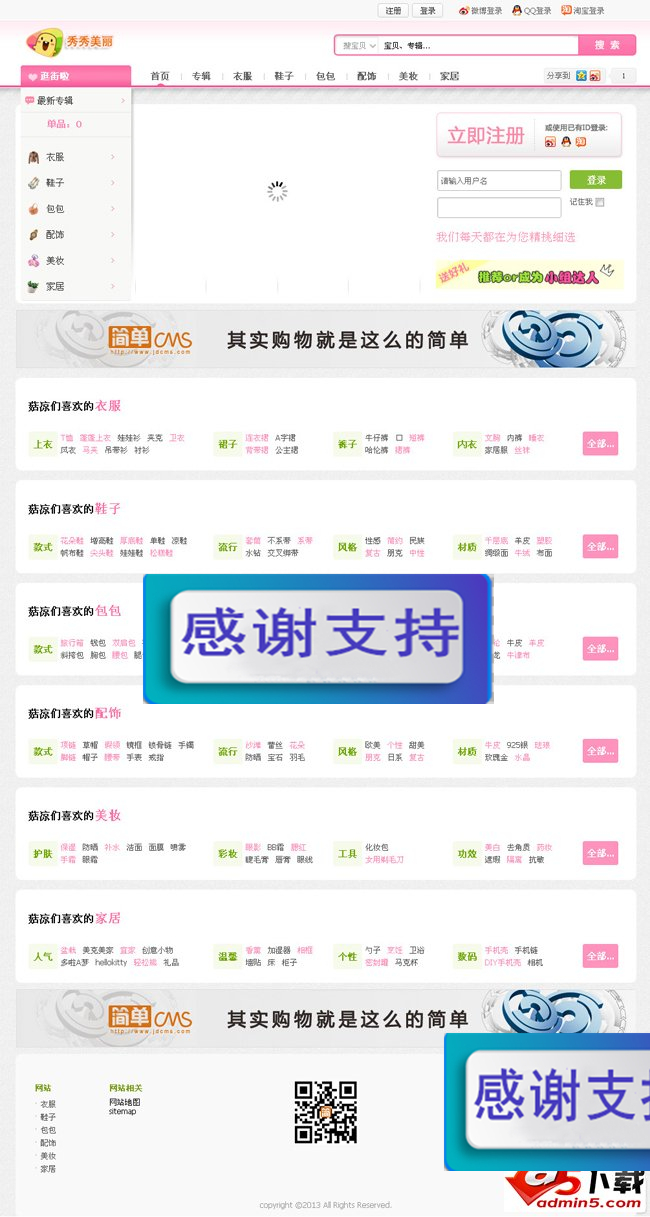The width and height of the screenshot is (650, 1217).
Task: Focus the 请输入用户名 field
Action: point(499,181)
